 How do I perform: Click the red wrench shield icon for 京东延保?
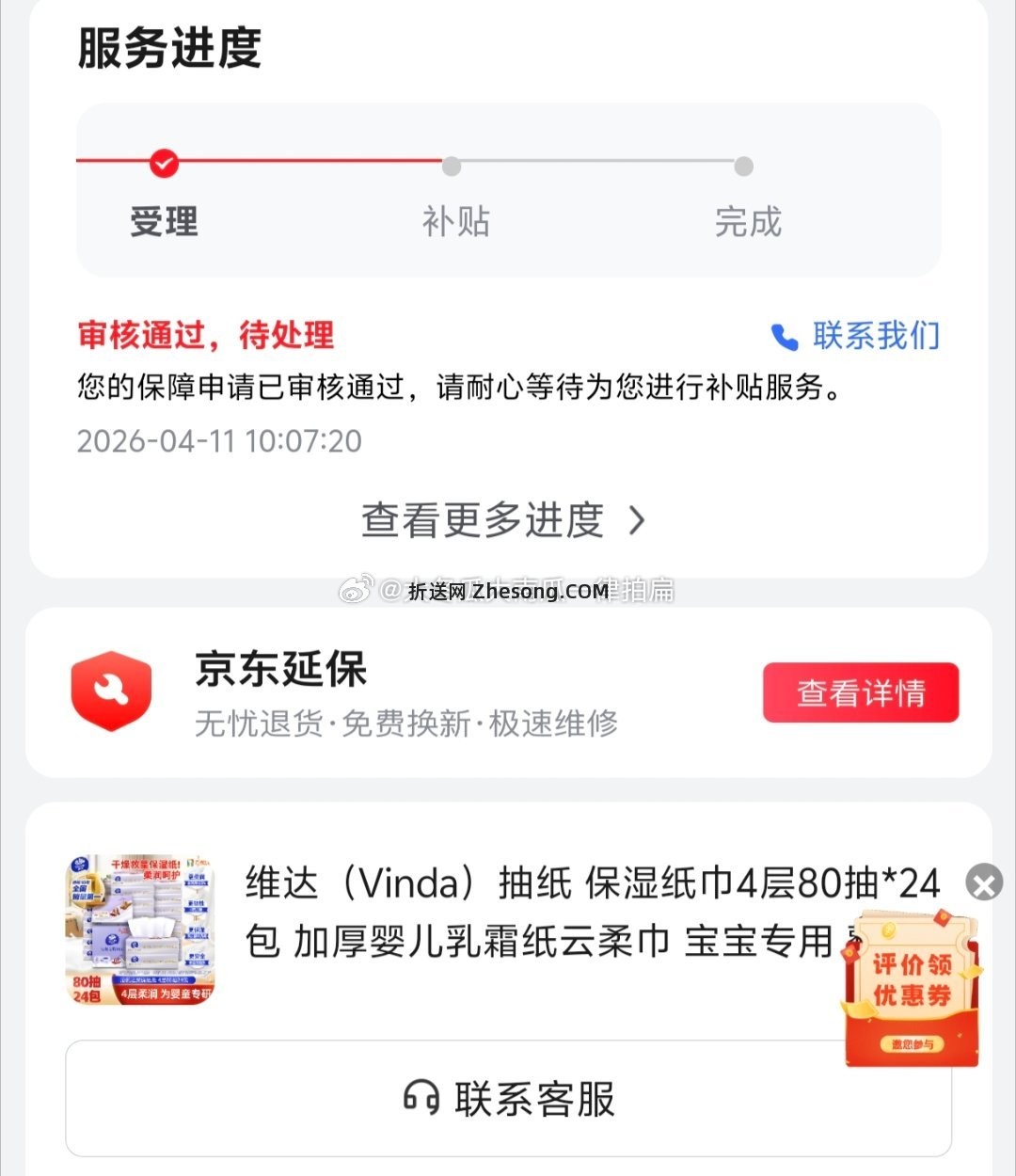tap(110, 692)
